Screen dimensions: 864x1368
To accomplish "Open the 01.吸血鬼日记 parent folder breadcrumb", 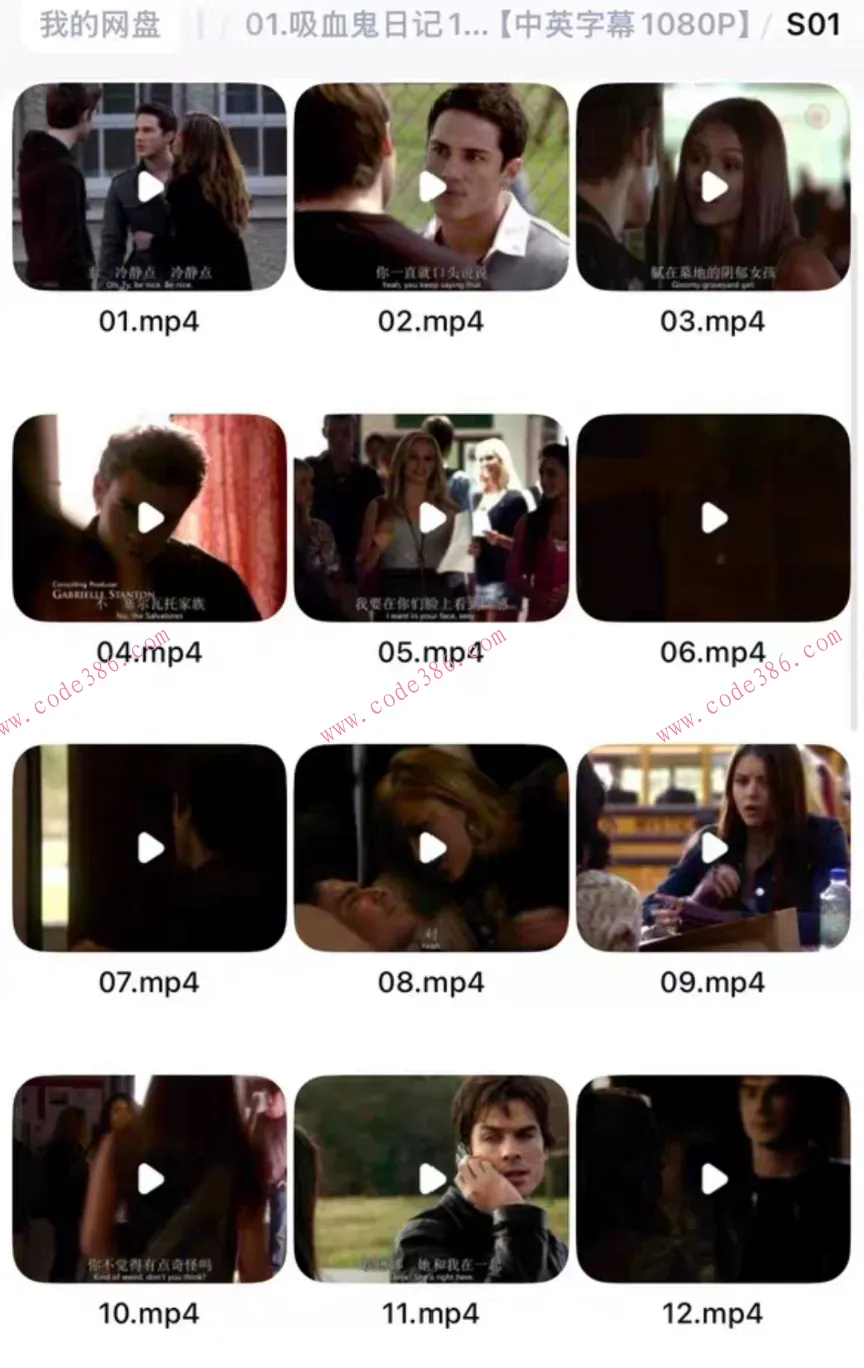I will pyautogui.click(x=498, y=25).
